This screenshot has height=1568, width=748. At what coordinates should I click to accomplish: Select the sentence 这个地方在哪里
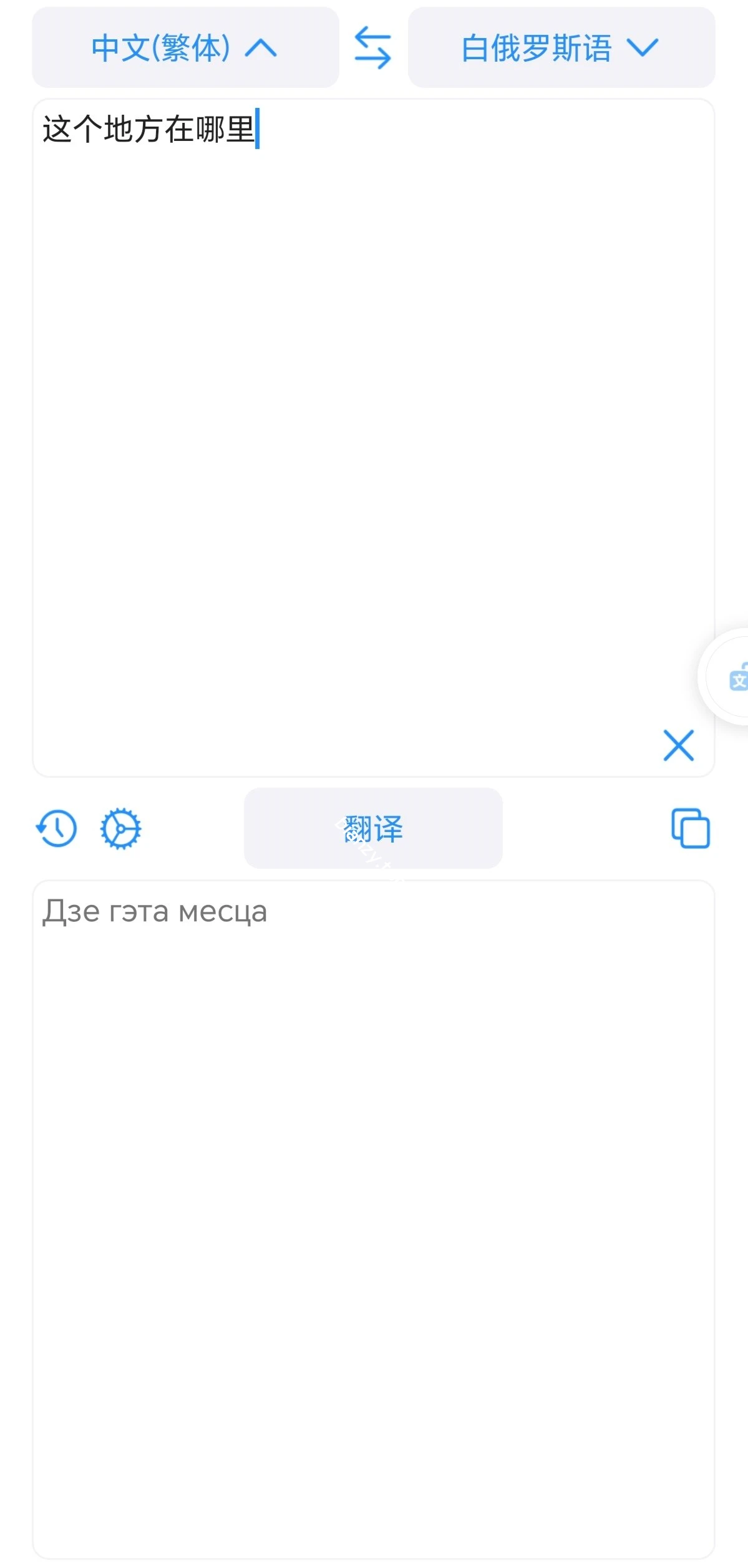click(x=150, y=129)
